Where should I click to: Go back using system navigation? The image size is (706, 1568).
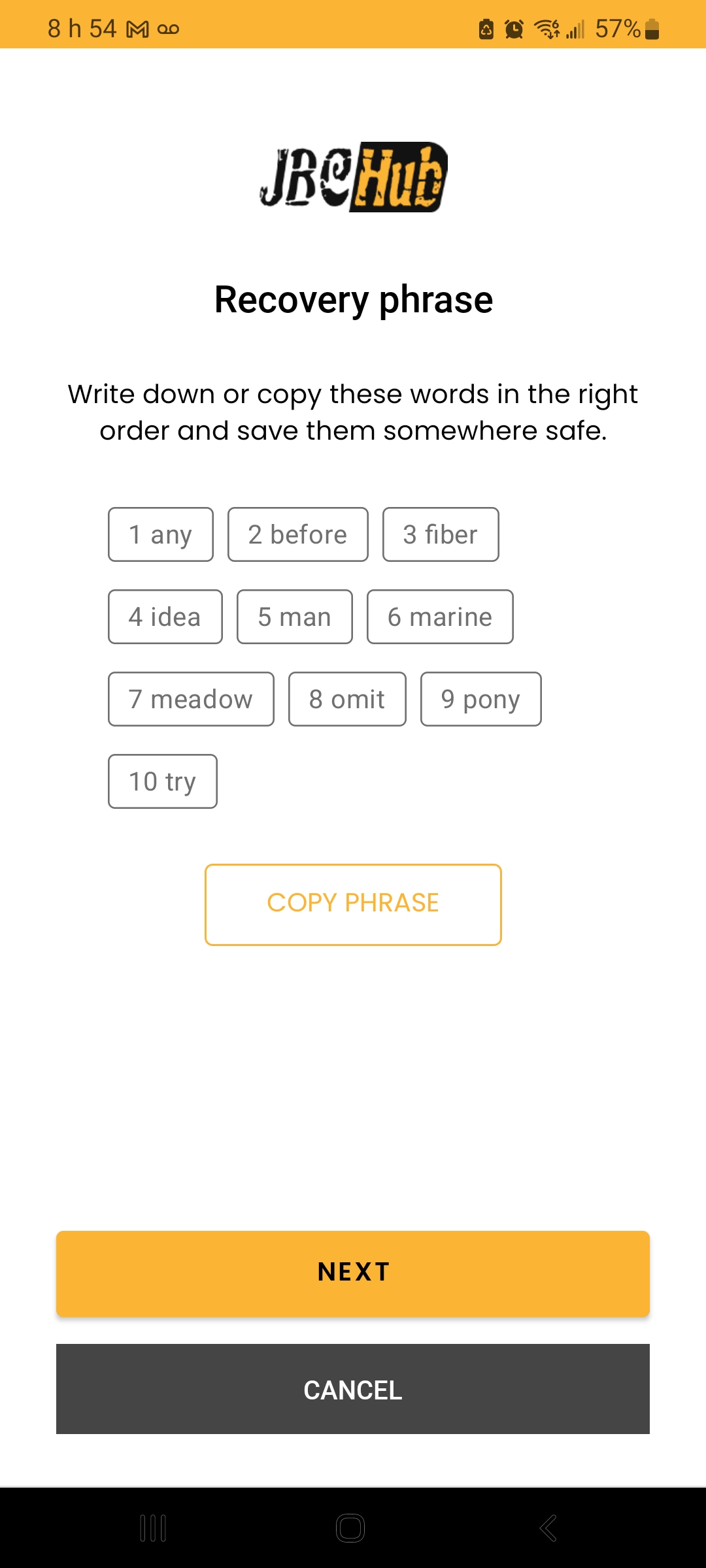click(x=548, y=1528)
